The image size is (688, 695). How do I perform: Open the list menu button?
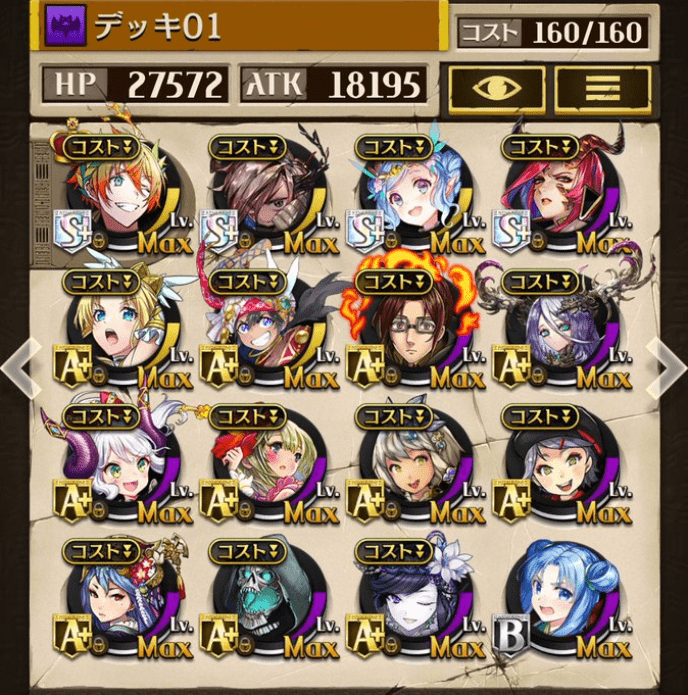click(x=601, y=89)
